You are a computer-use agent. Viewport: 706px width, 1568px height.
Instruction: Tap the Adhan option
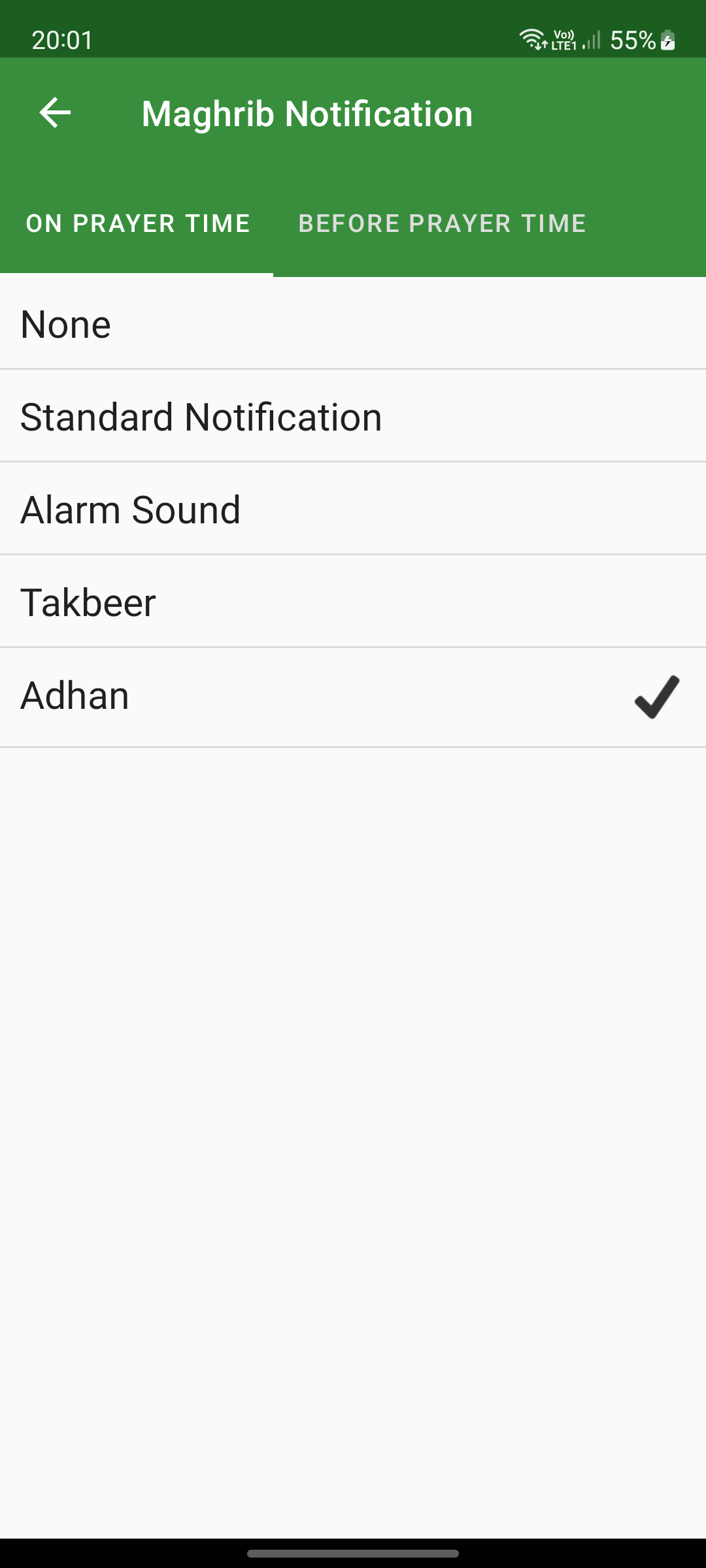353,697
